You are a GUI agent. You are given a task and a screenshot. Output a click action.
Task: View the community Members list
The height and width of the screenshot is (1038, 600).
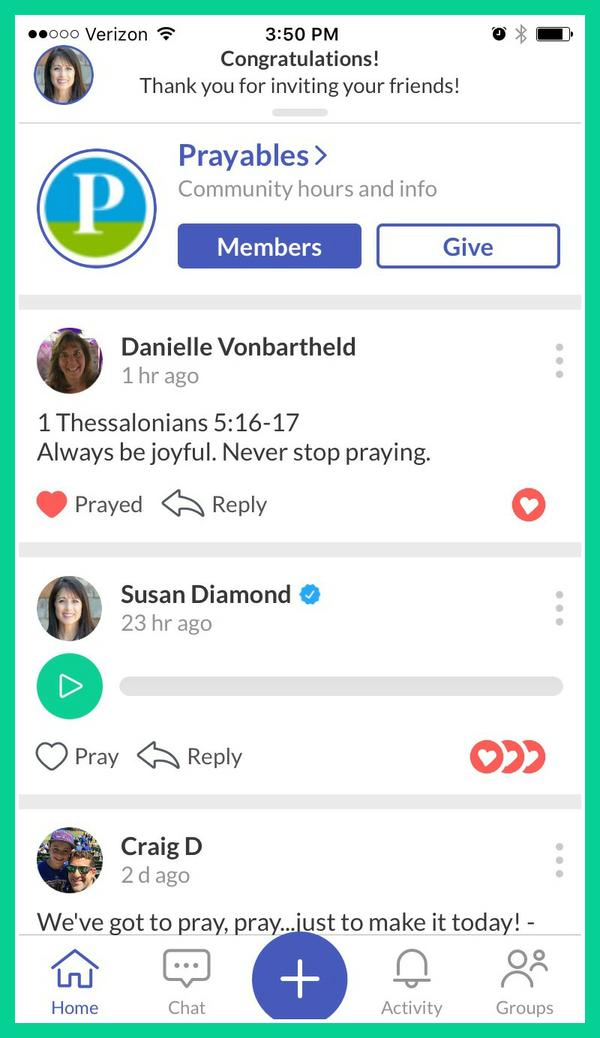click(x=269, y=246)
